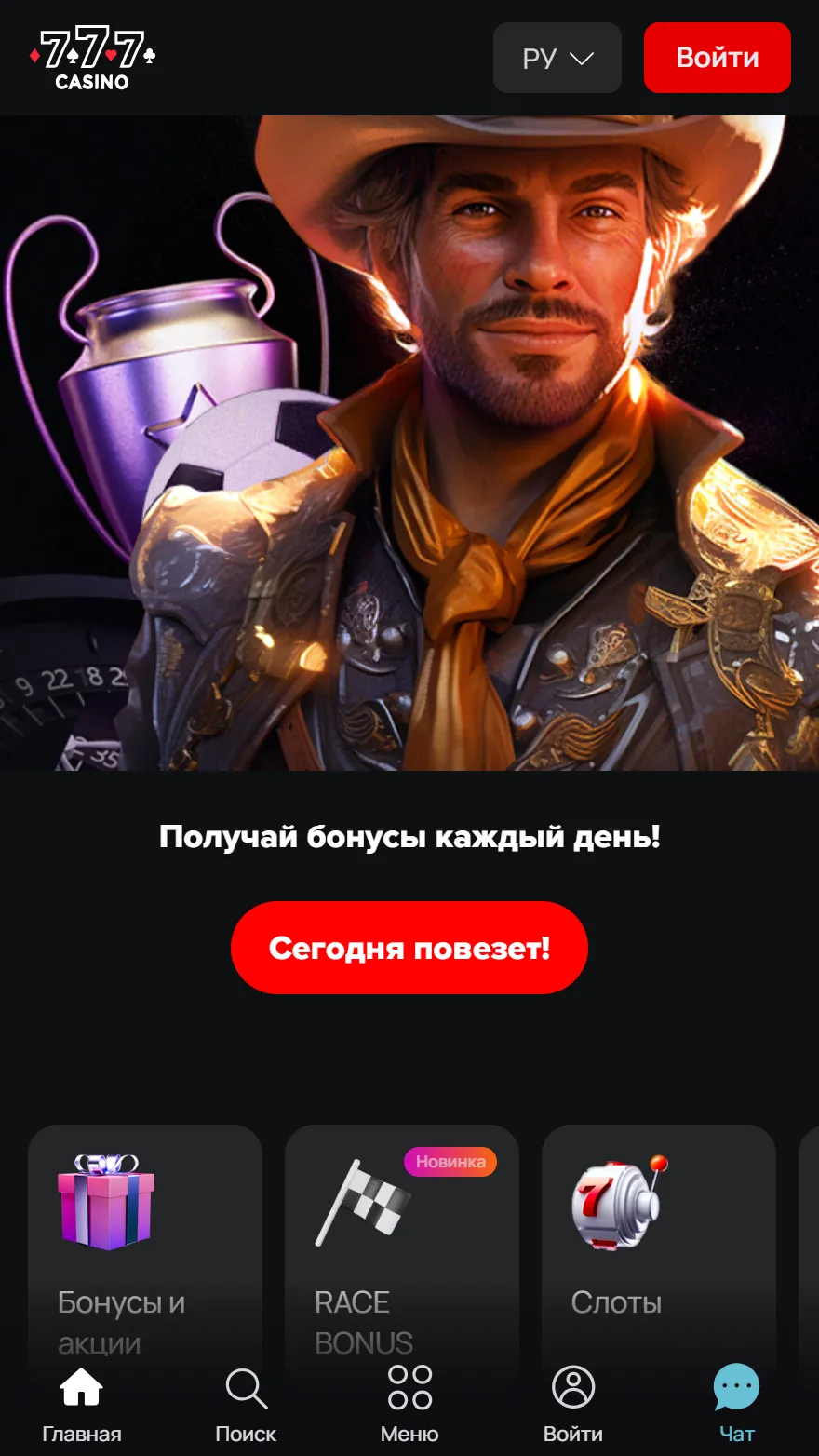Tap the slot machine icon on the Слоты card

620,1203
